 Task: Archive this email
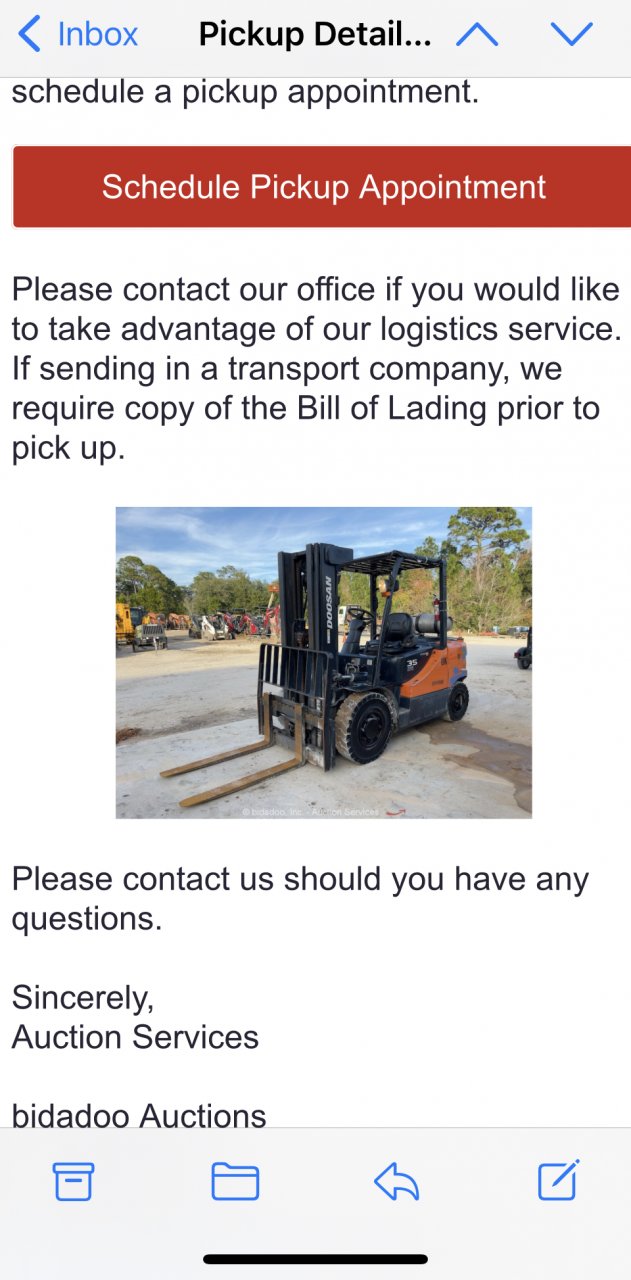(x=73, y=1182)
